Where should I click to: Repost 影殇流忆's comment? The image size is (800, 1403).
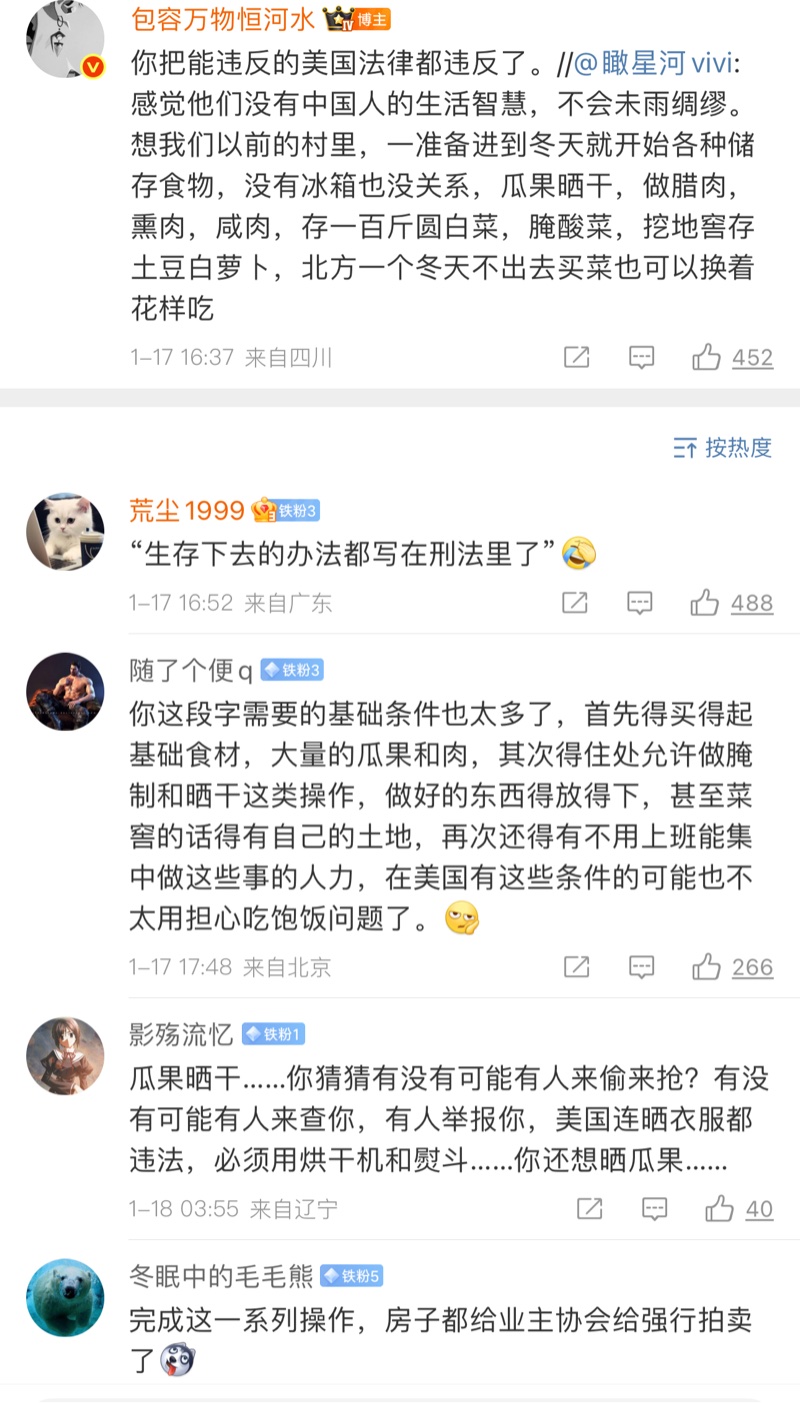click(x=589, y=1208)
